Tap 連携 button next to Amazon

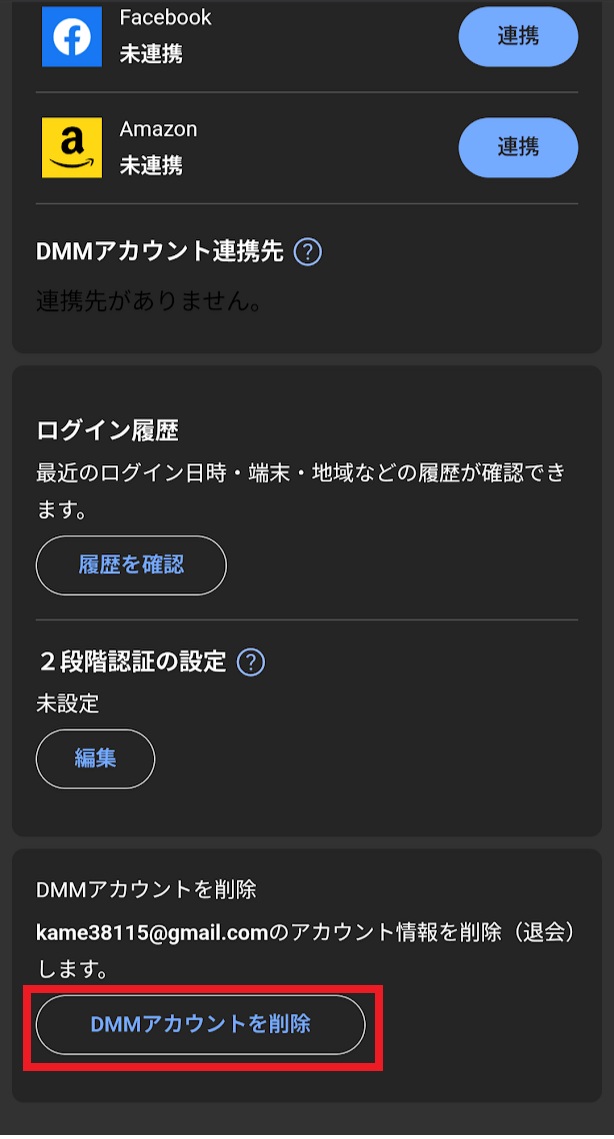(x=518, y=147)
